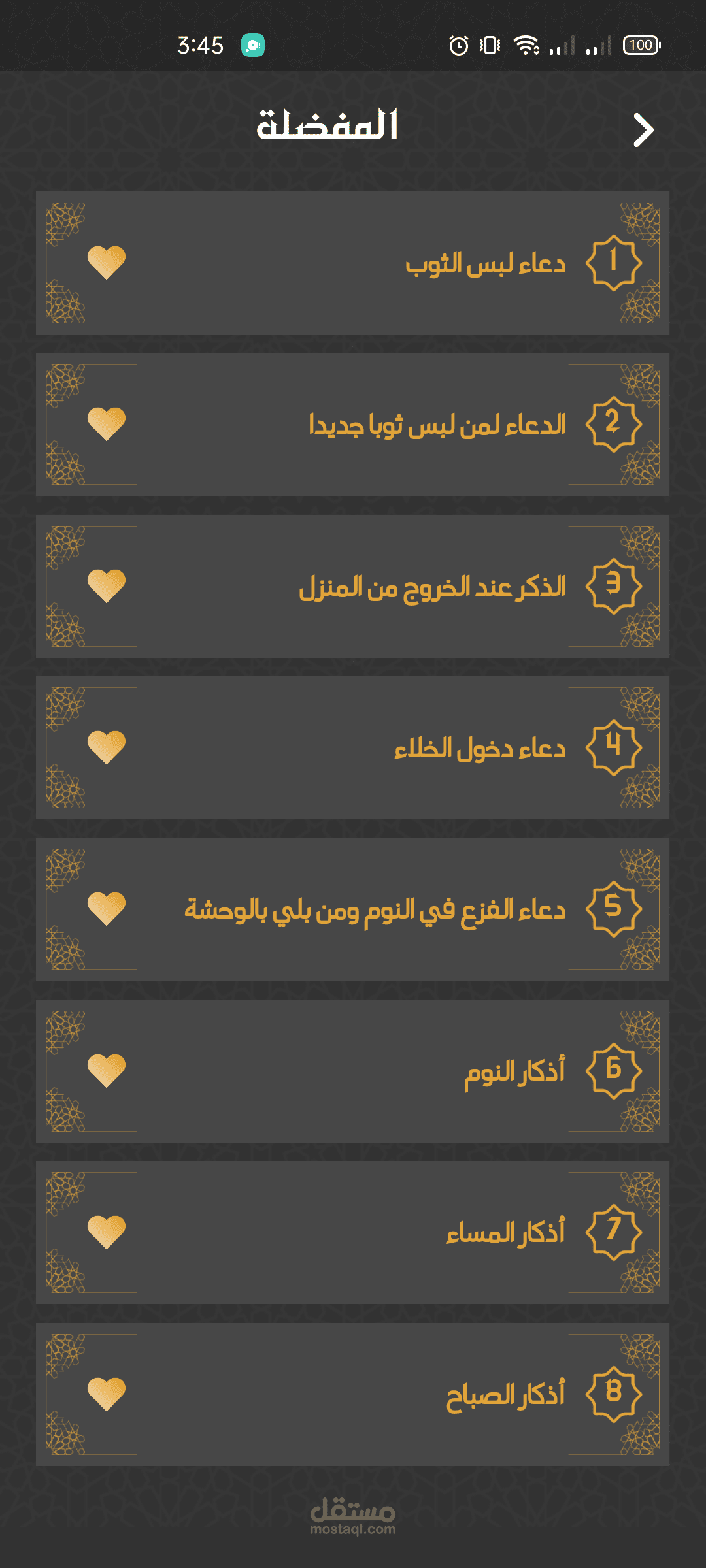Viewport: 706px width, 1568px height.
Task: Remove الدعاء لمن لبس ثوبا جديدا from favorites
Action: click(107, 423)
